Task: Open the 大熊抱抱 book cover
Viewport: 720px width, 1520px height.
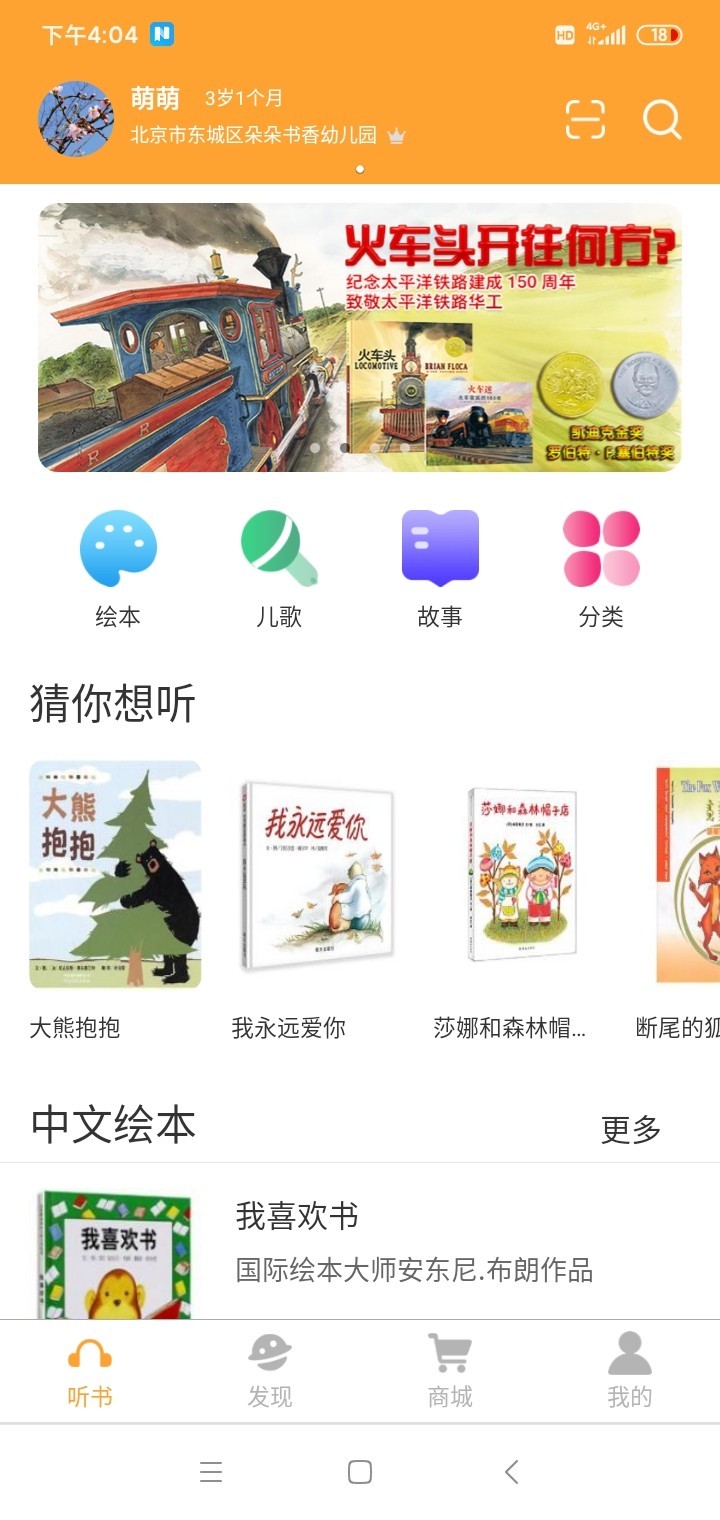Action: [x=115, y=873]
